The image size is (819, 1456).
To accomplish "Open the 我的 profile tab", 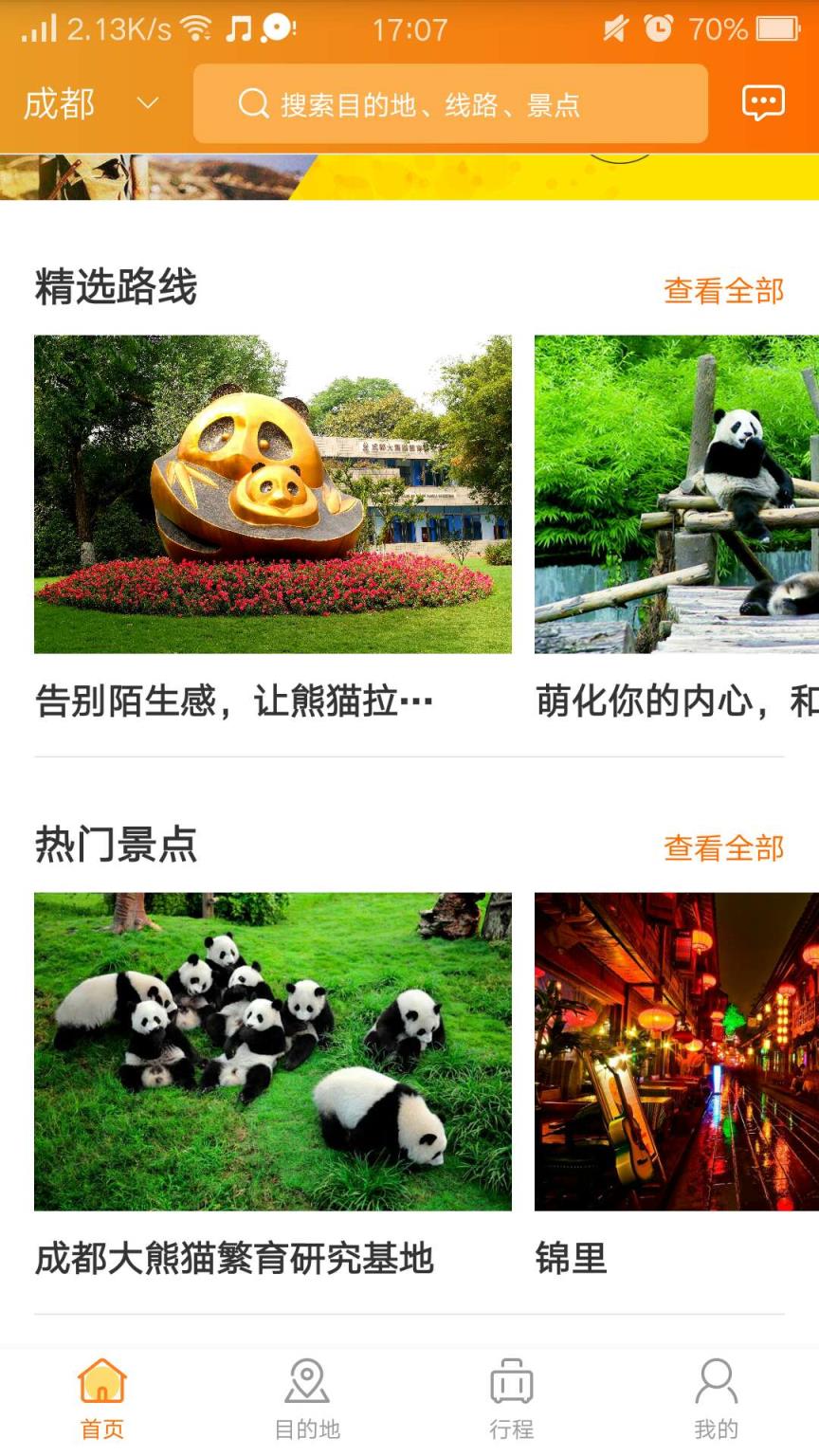I will [717, 1399].
